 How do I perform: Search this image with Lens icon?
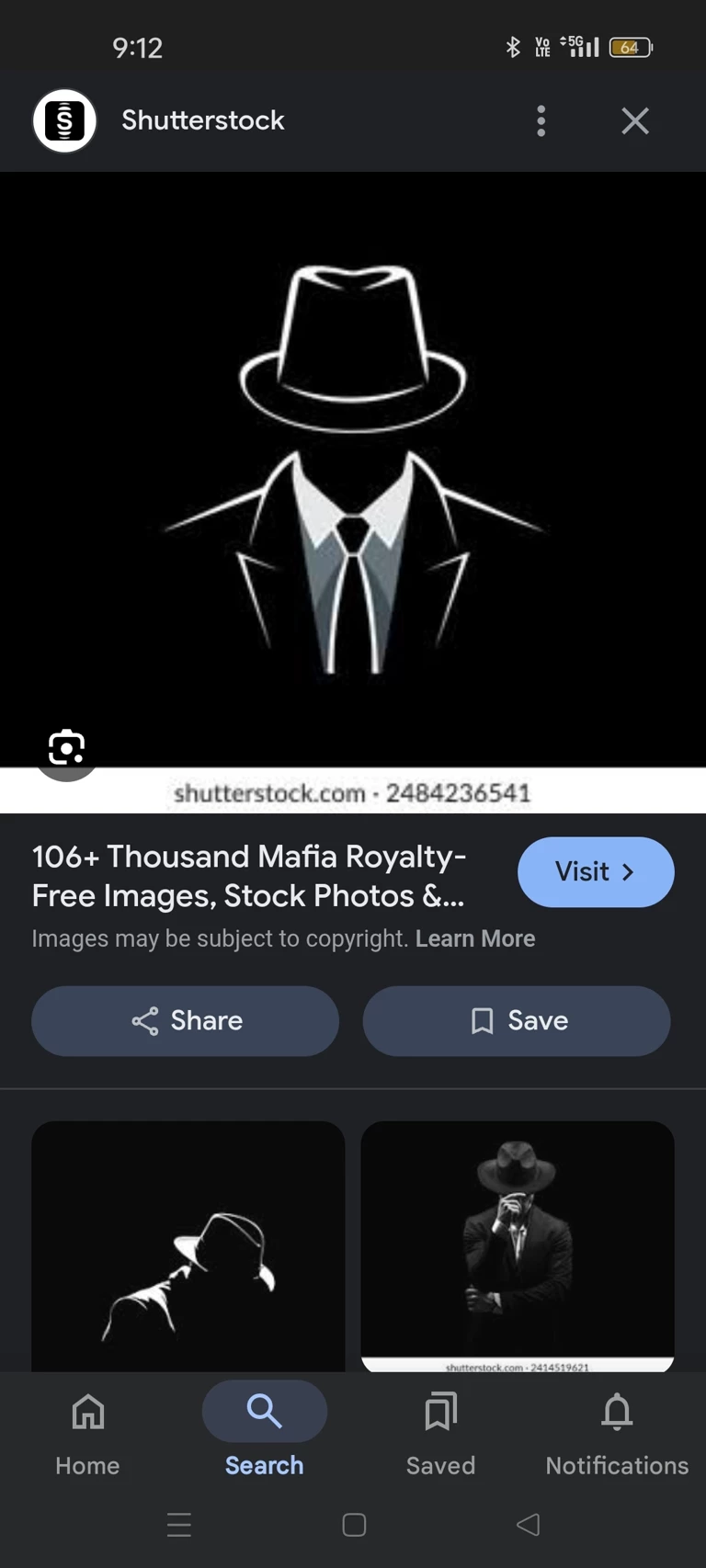pyautogui.click(x=66, y=747)
